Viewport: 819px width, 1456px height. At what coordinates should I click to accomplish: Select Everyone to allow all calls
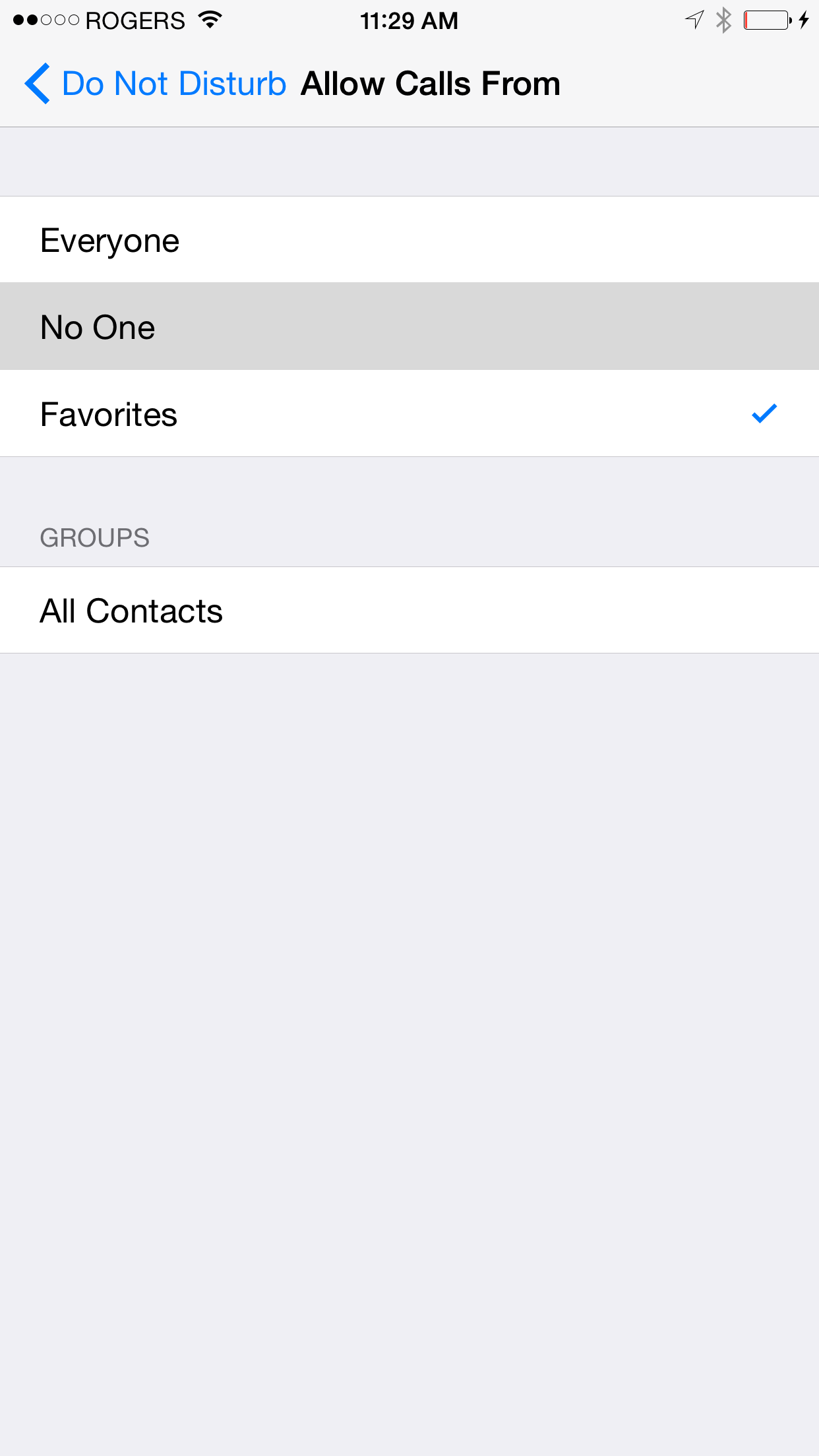pyautogui.click(x=409, y=240)
